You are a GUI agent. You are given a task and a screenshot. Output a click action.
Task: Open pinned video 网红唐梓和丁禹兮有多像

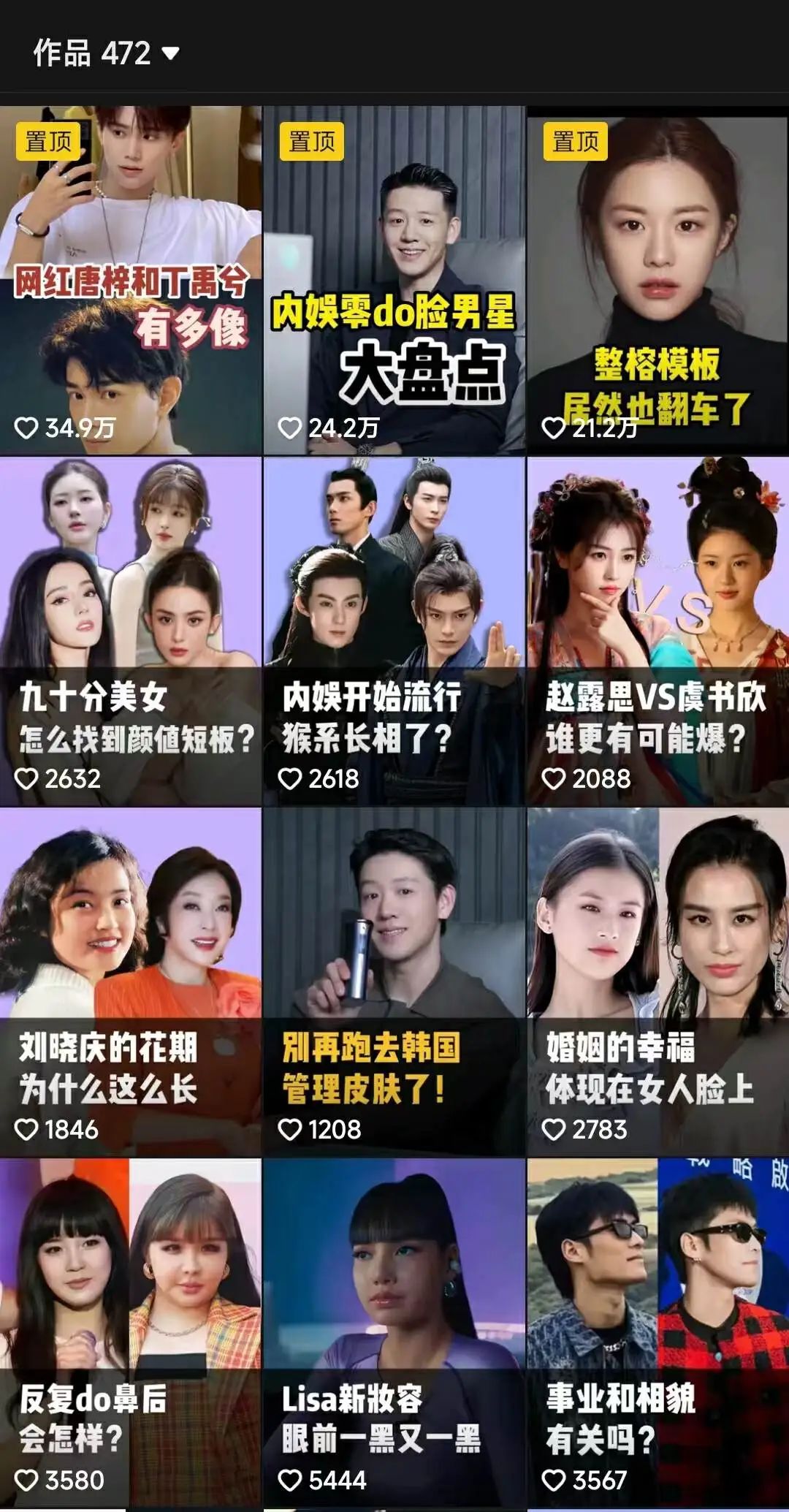pos(131,281)
